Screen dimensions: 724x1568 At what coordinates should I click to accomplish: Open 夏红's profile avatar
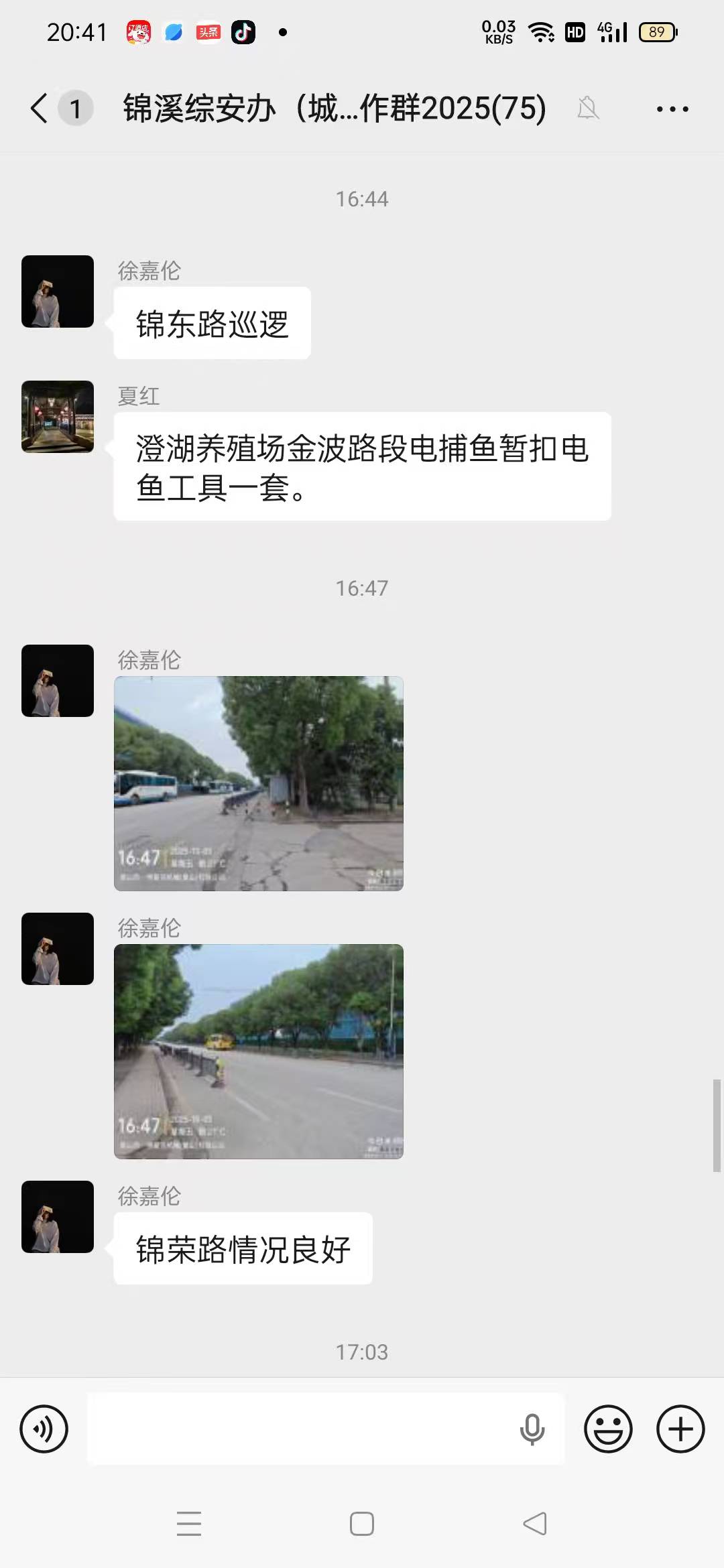coord(58,417)
